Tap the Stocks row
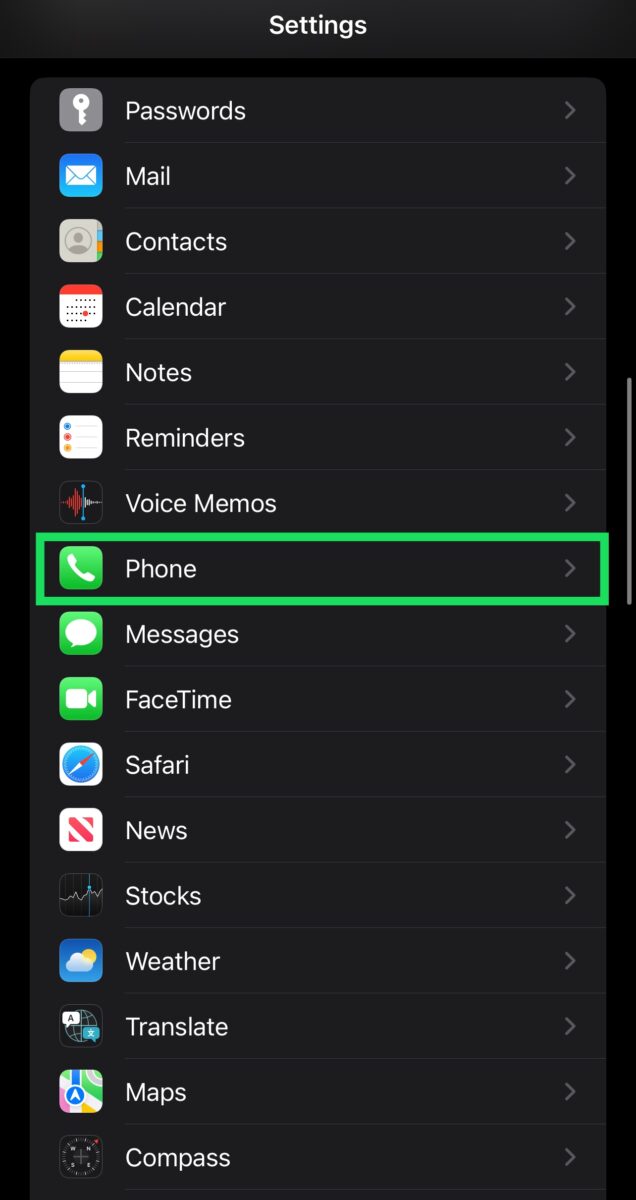636x1200 pixels. 318,896
